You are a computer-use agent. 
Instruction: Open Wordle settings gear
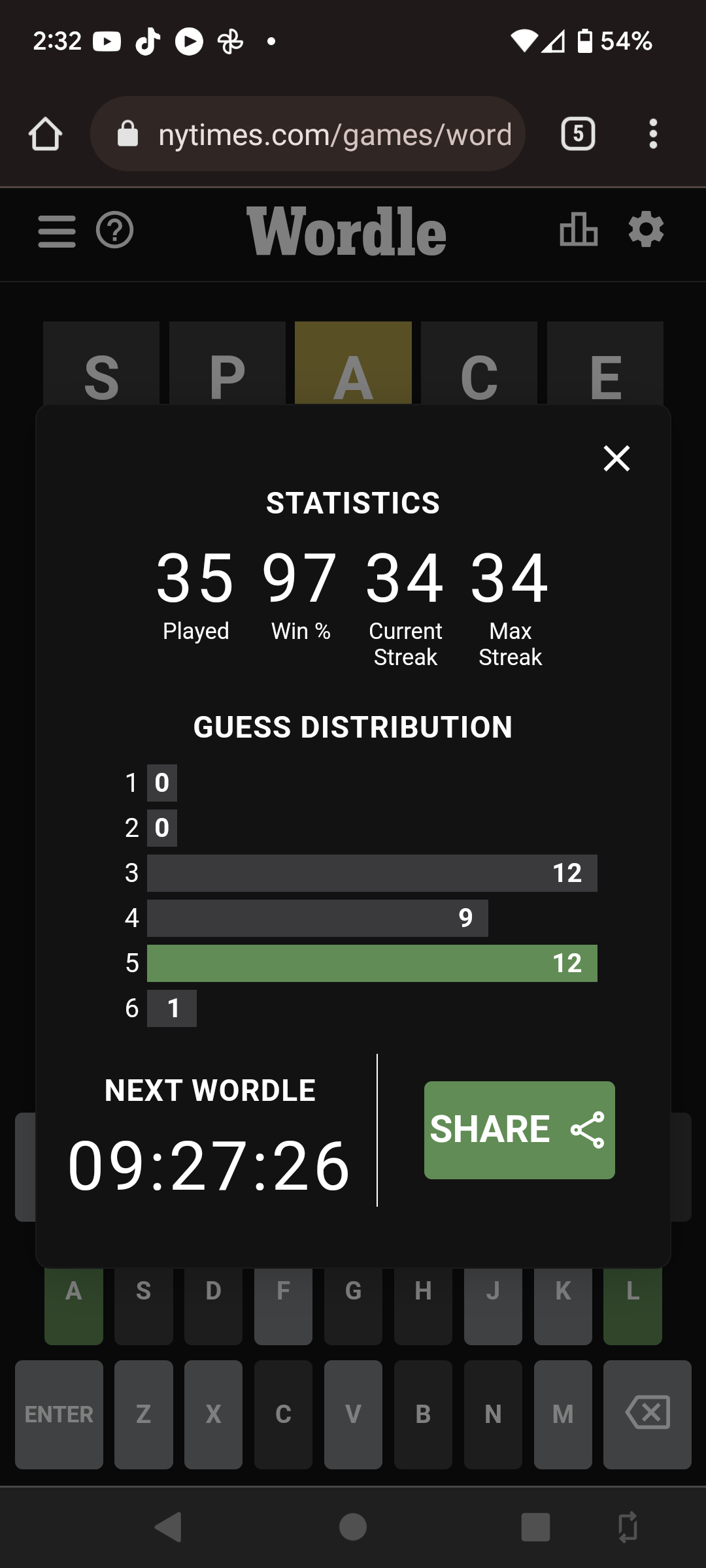(646, 229)
